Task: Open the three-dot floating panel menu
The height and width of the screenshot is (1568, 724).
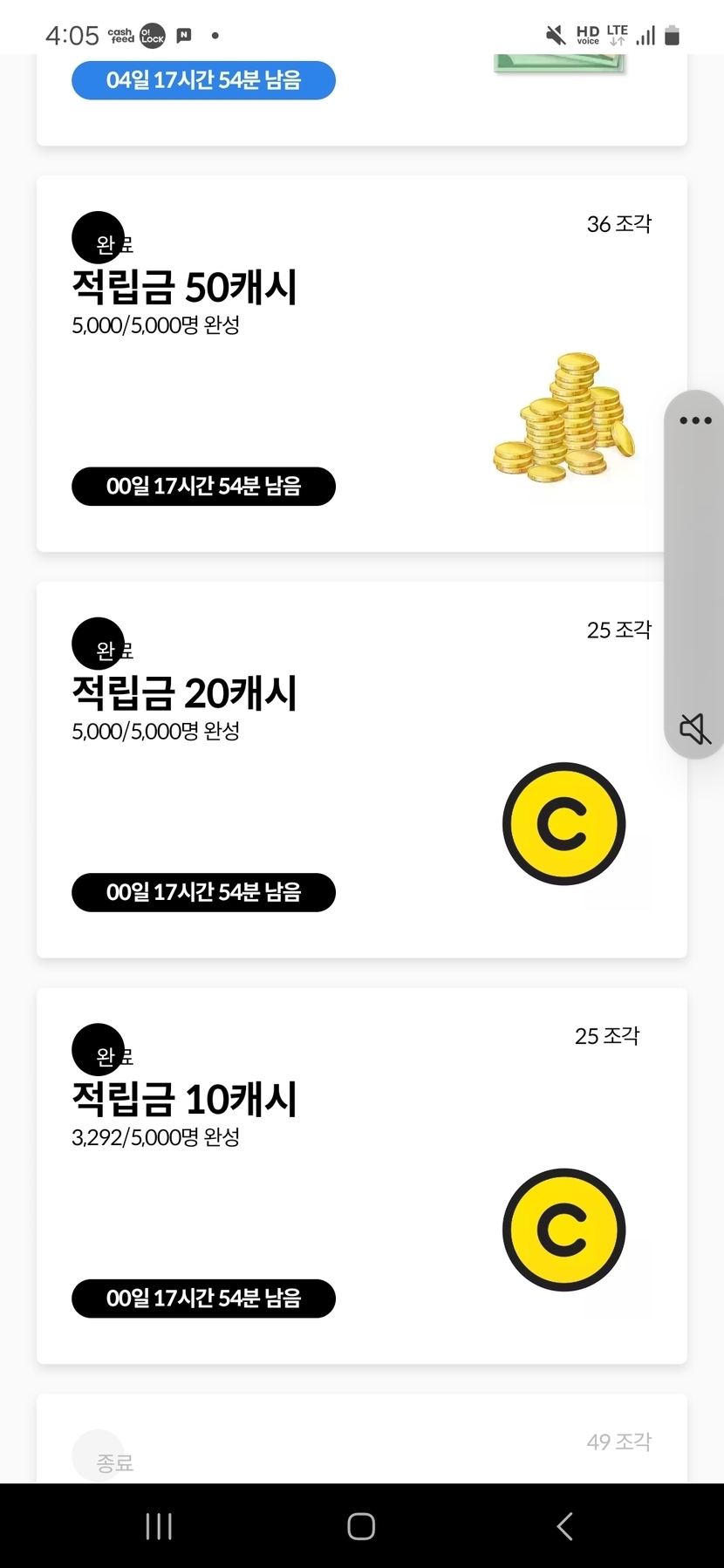Action: coord(695,420)
